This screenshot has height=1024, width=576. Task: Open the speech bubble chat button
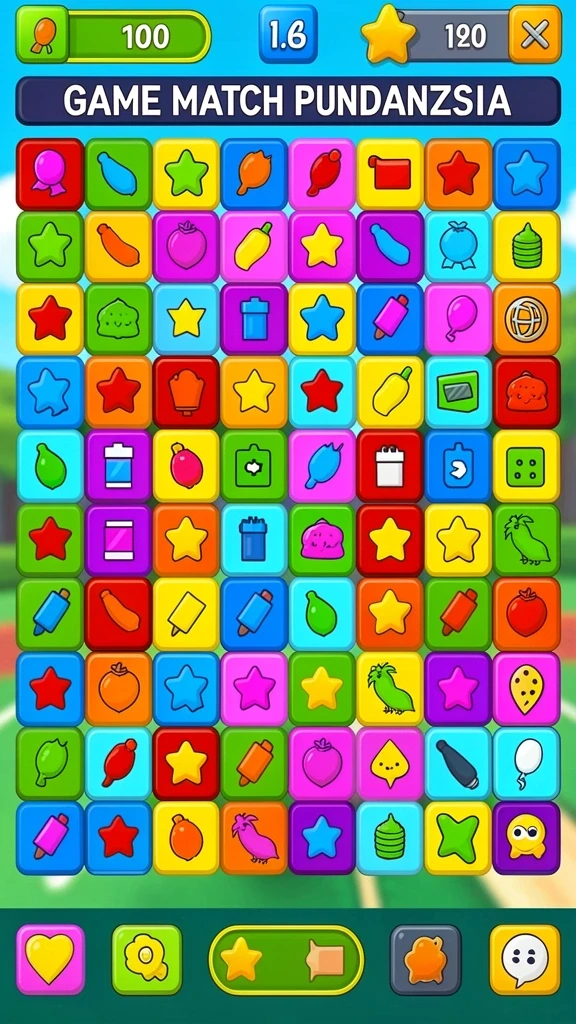[525, 959]
